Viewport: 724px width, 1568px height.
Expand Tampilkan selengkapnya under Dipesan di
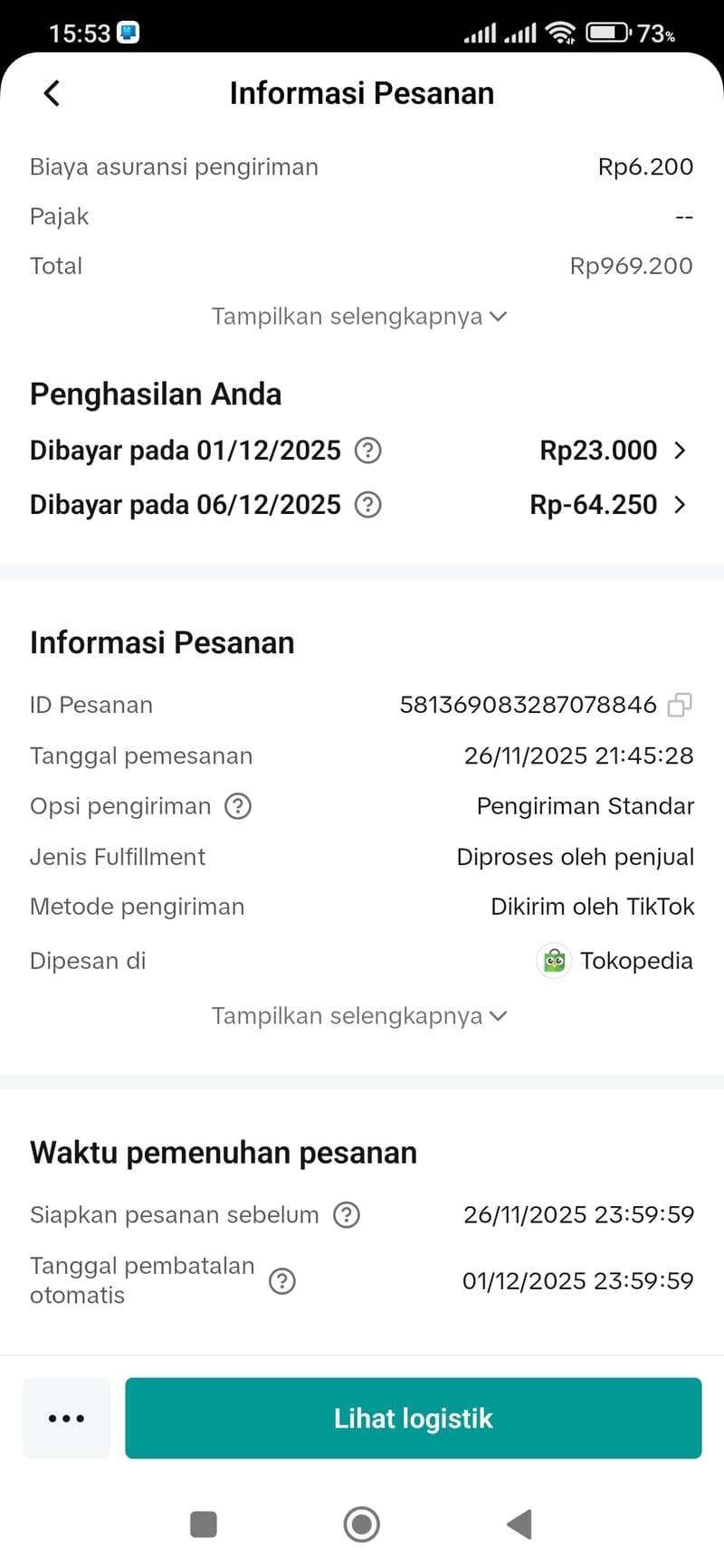point(359,1016)
